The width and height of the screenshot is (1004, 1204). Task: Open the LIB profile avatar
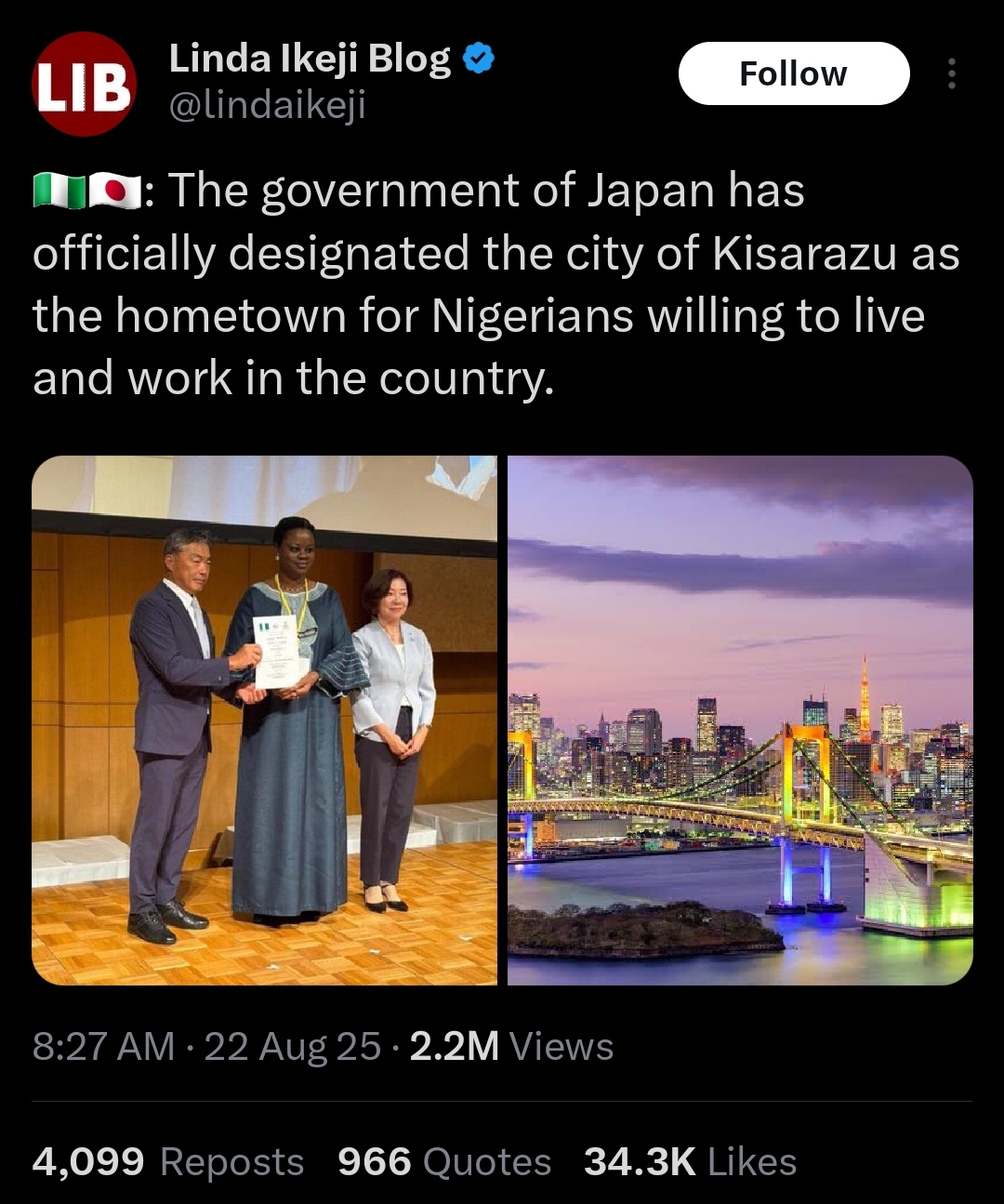[x=84, y=85]
